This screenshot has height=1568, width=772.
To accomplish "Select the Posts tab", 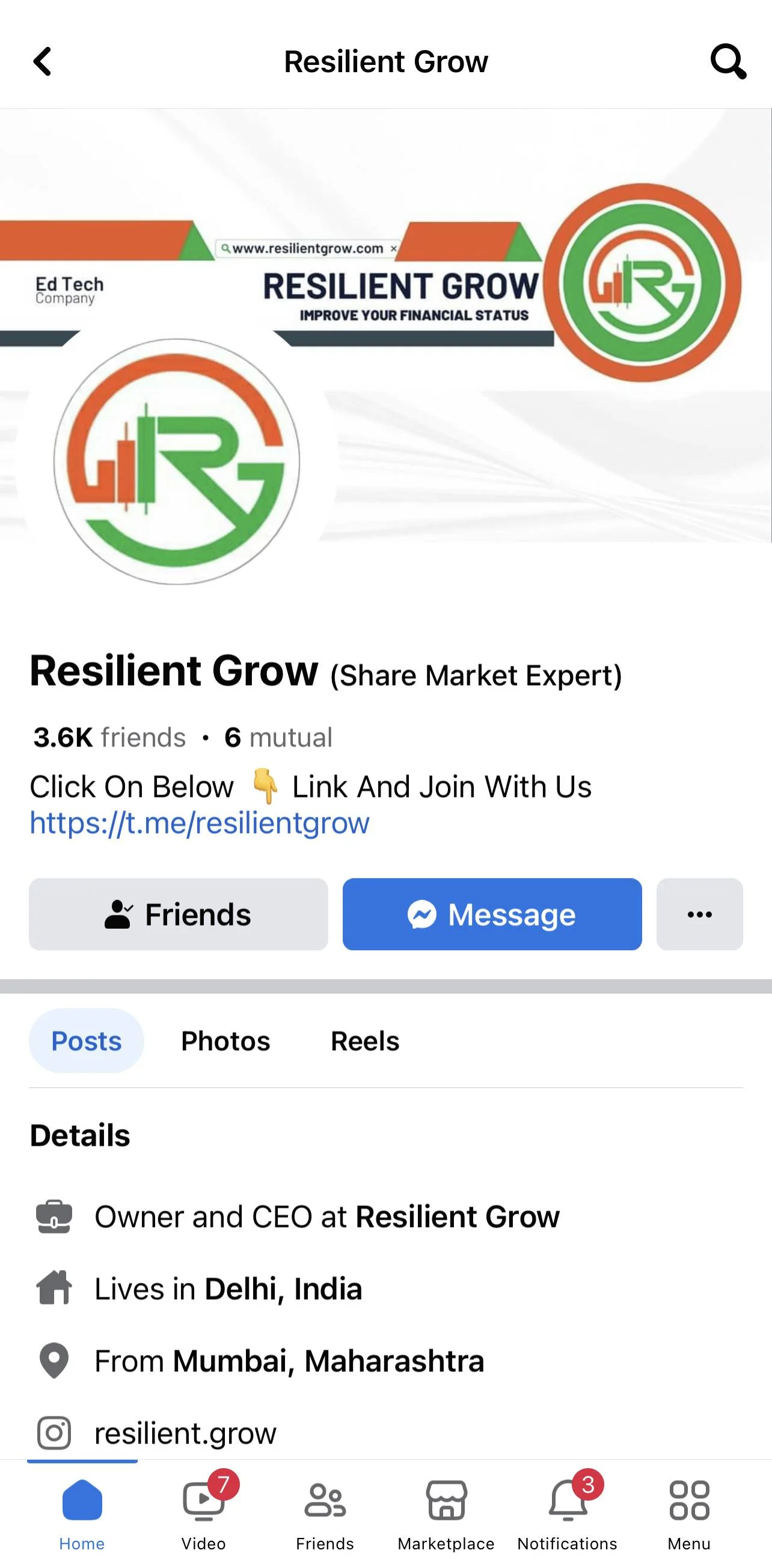I will click(87, 1041).
